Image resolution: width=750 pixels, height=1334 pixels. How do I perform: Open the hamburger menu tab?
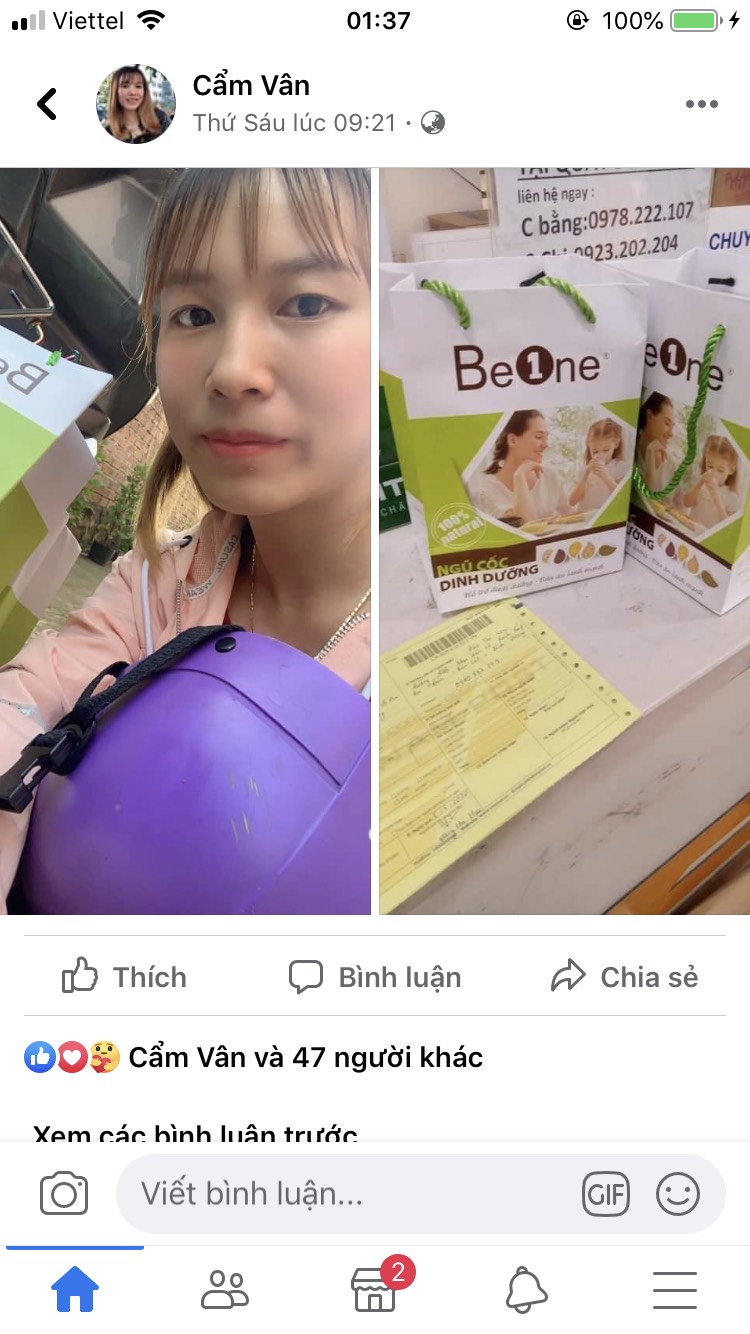tap(675, 1290)
